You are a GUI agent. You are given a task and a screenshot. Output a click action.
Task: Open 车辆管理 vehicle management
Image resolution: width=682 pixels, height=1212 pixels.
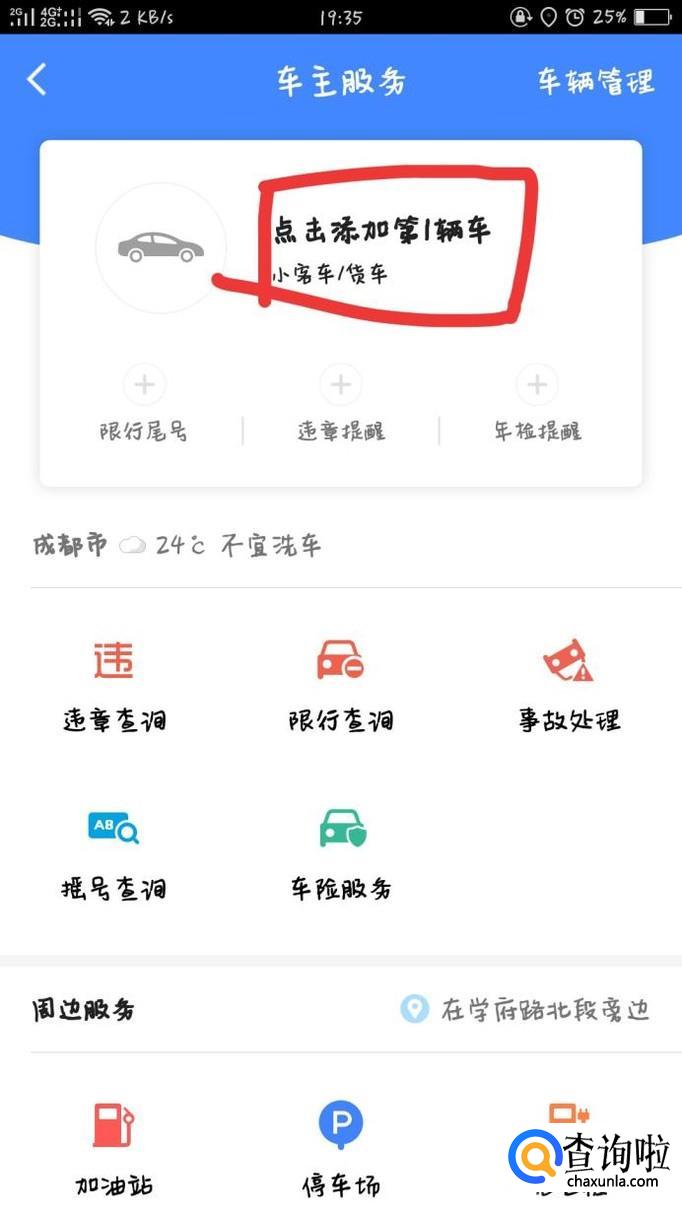click(596, 82)
